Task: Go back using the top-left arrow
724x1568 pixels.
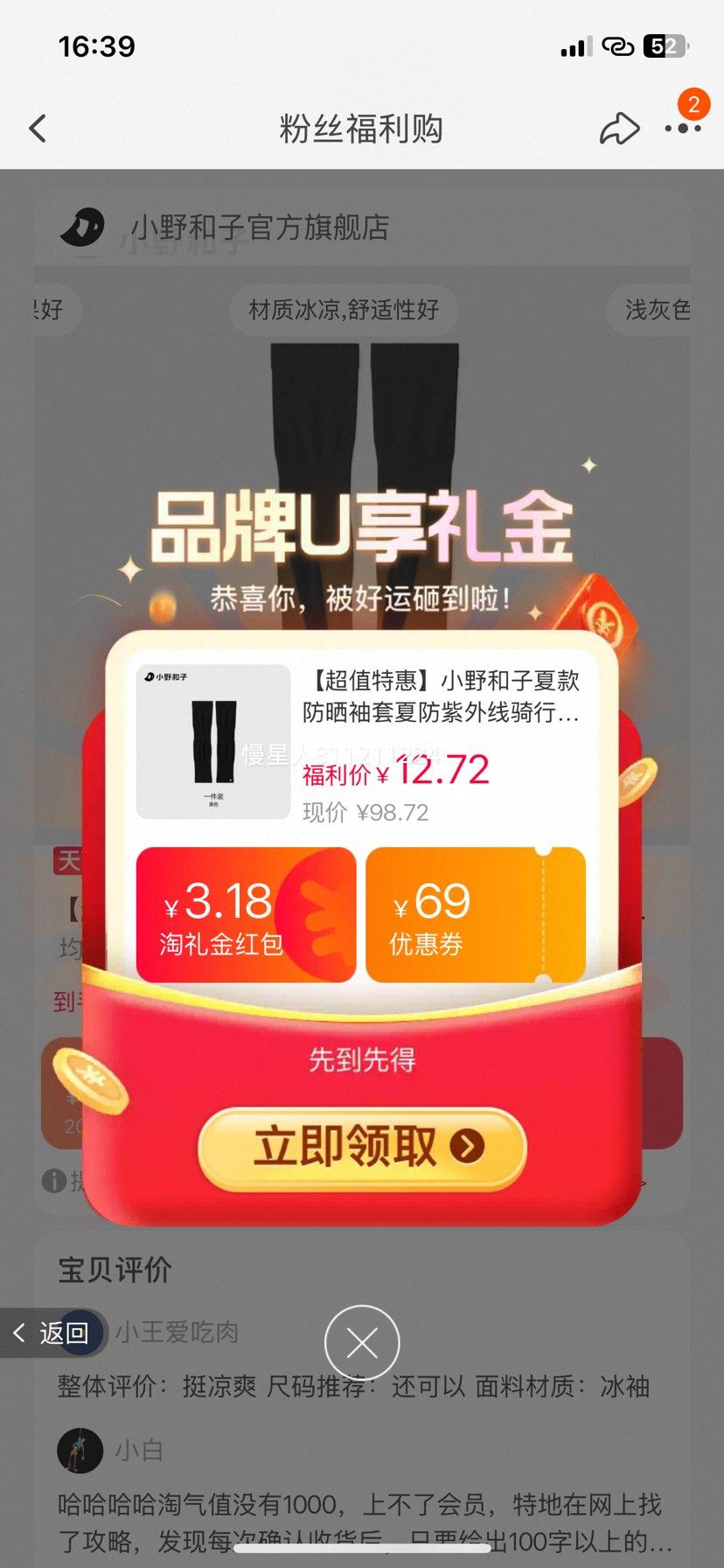Action: pos(38,129)
